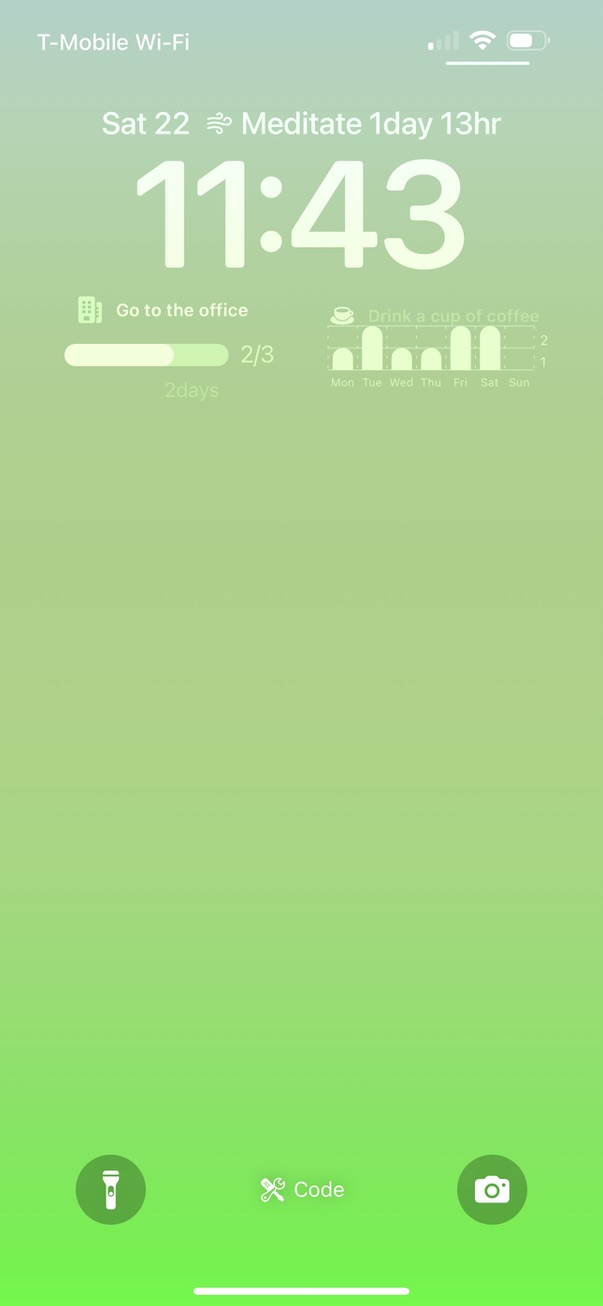The image size is (603, 1306).
Task: Open the camera from lock screen
Action: (x=492, y=1189)
